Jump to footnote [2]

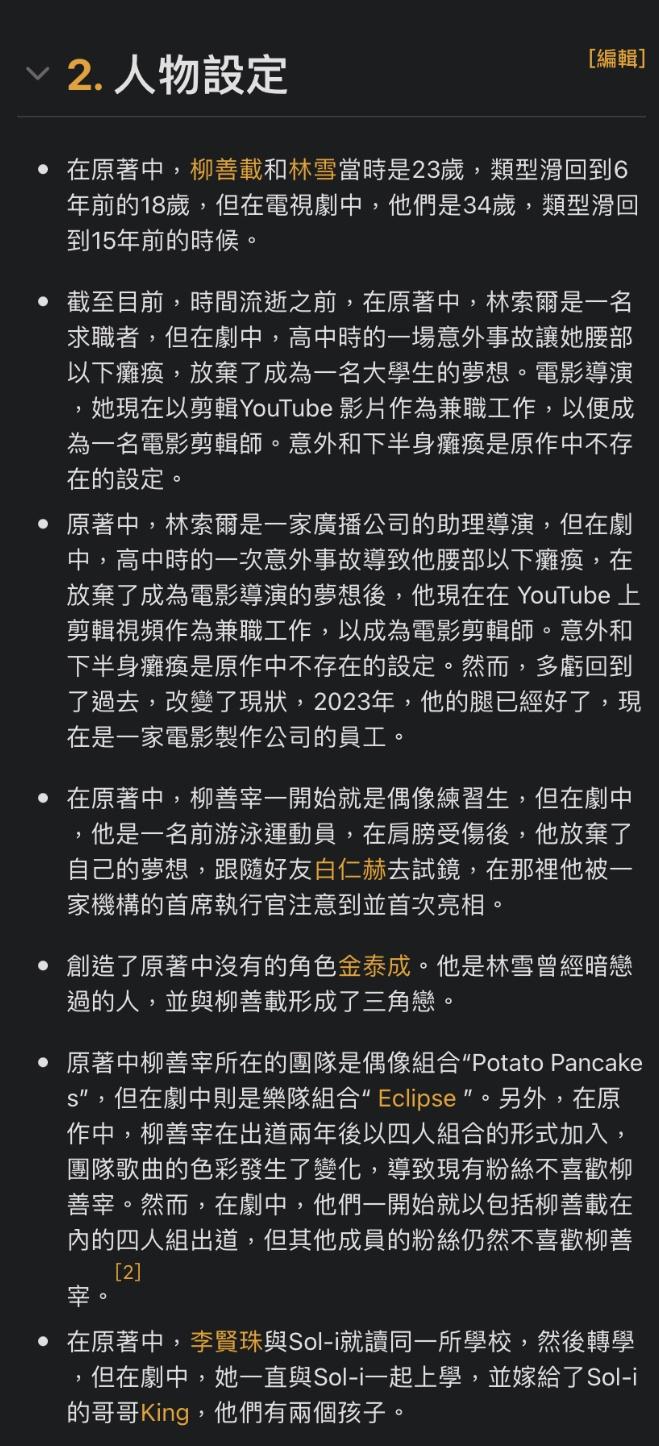tap(127, 1272)
